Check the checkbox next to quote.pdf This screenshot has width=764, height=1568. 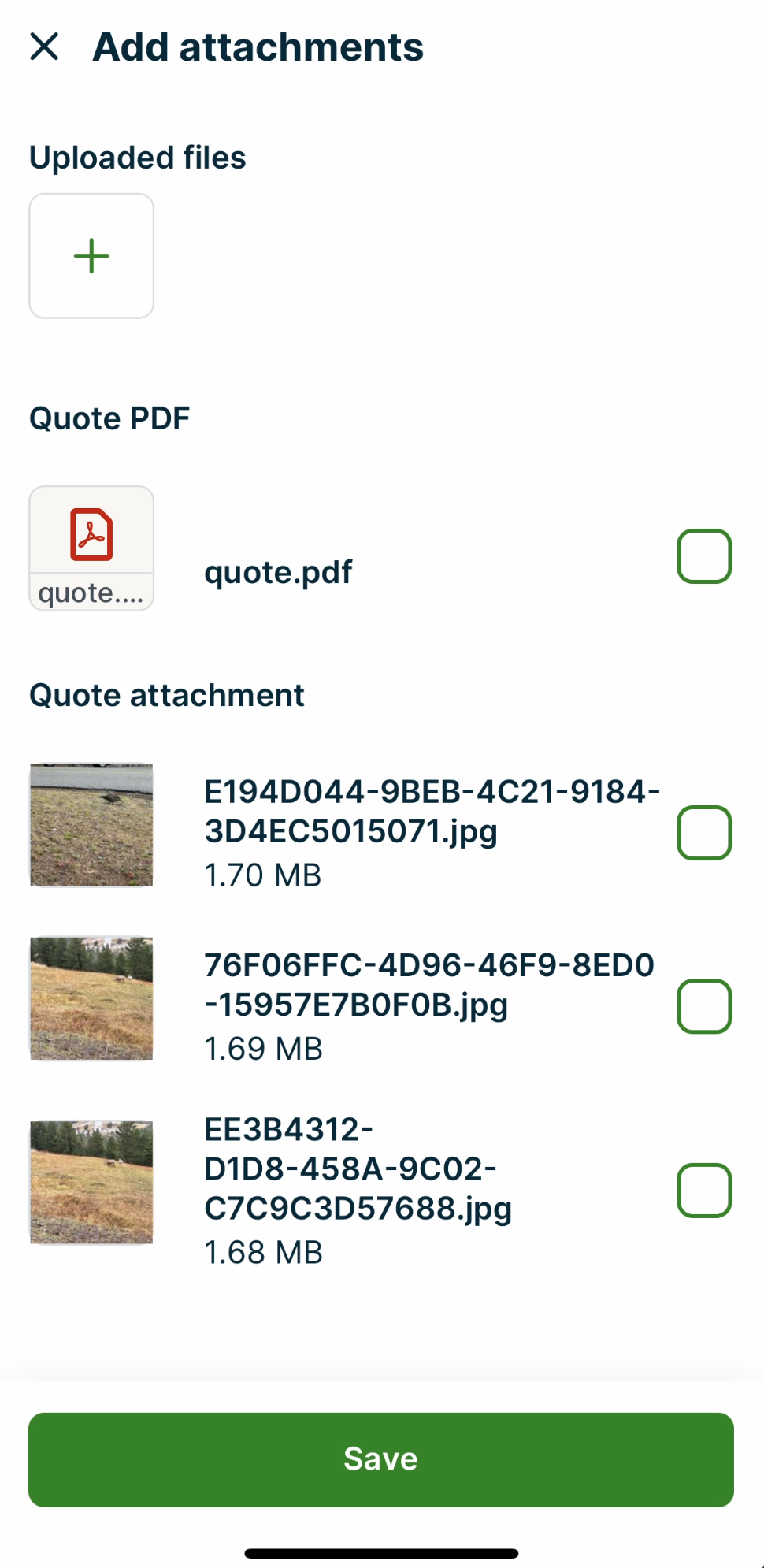[703, 555]
